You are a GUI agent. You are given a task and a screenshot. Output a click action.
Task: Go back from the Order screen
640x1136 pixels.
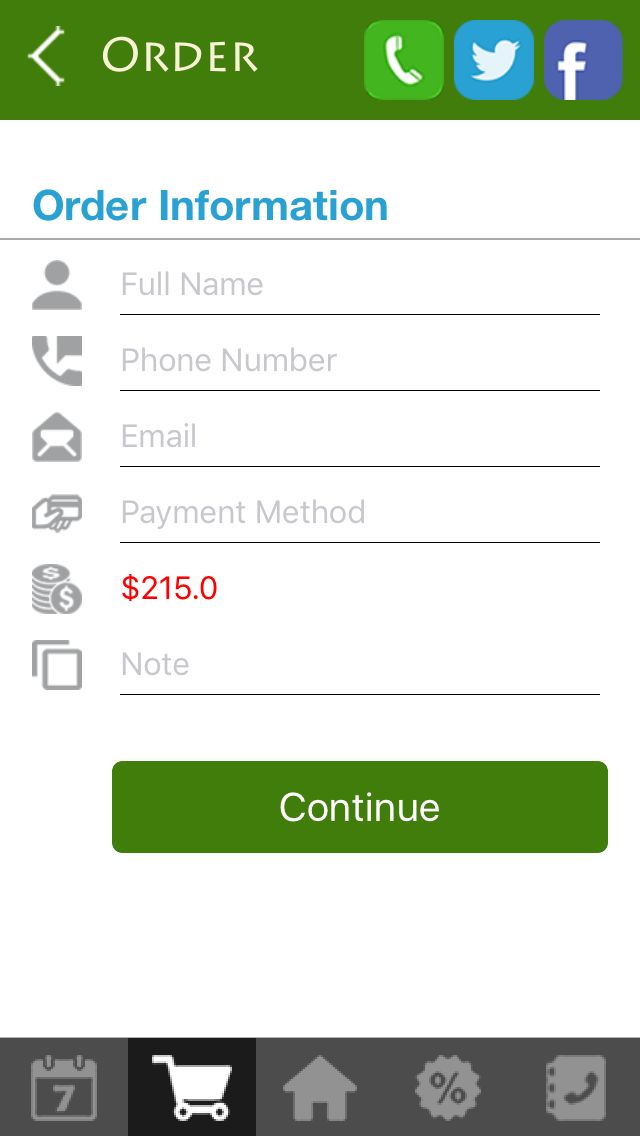pyautogui.click(x=47, y=56)
